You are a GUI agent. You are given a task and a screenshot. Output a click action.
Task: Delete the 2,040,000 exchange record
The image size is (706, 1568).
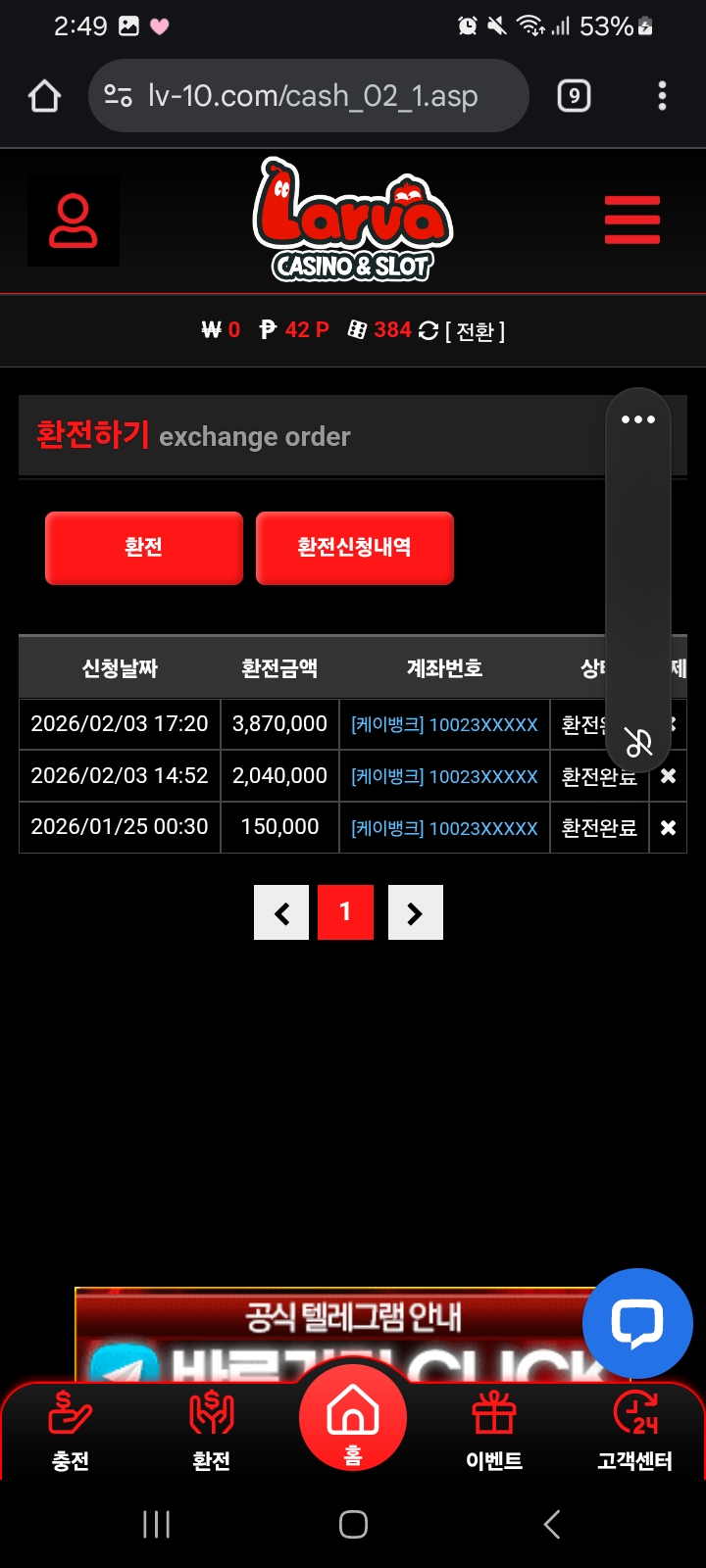[x=668, y=776]
